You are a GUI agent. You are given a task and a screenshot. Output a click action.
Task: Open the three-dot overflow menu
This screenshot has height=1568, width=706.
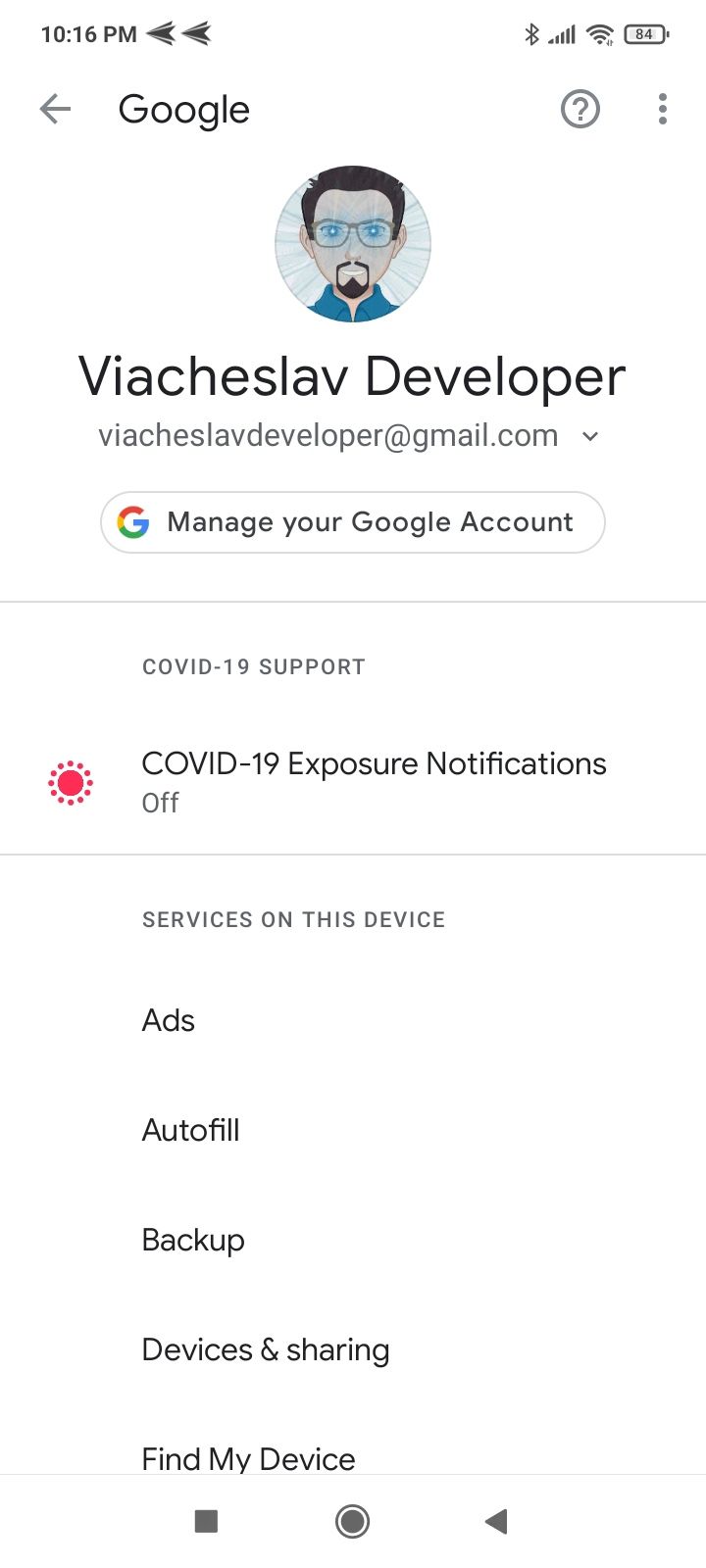663,109
